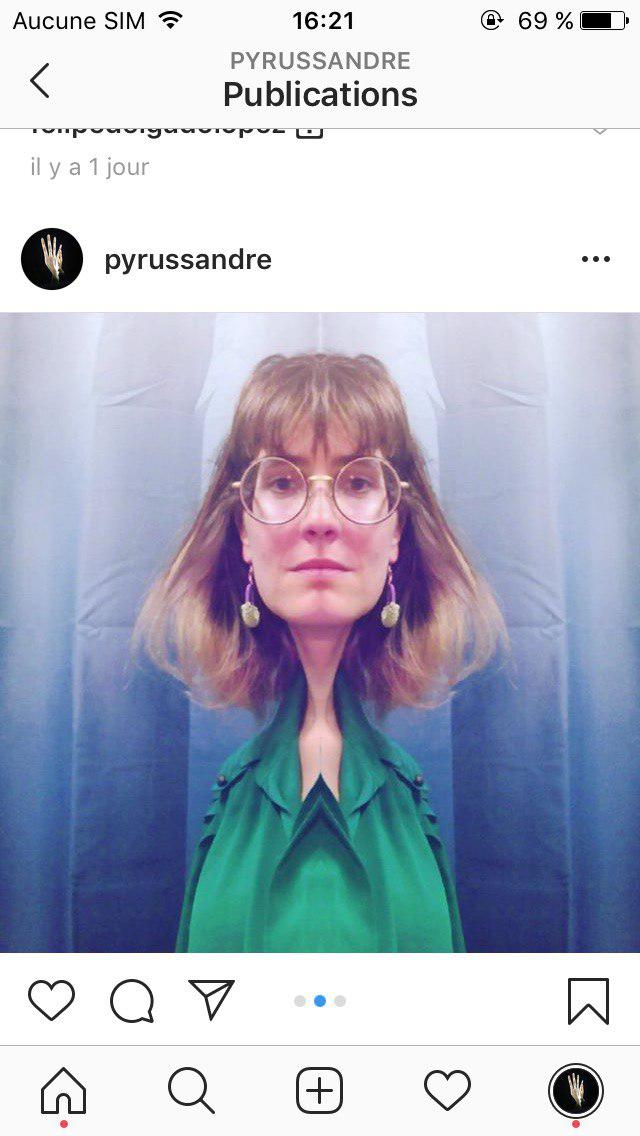Open the post's three-dot options menu
The width and height of the screenshot is (640, 1136).
tap(595, 260)
